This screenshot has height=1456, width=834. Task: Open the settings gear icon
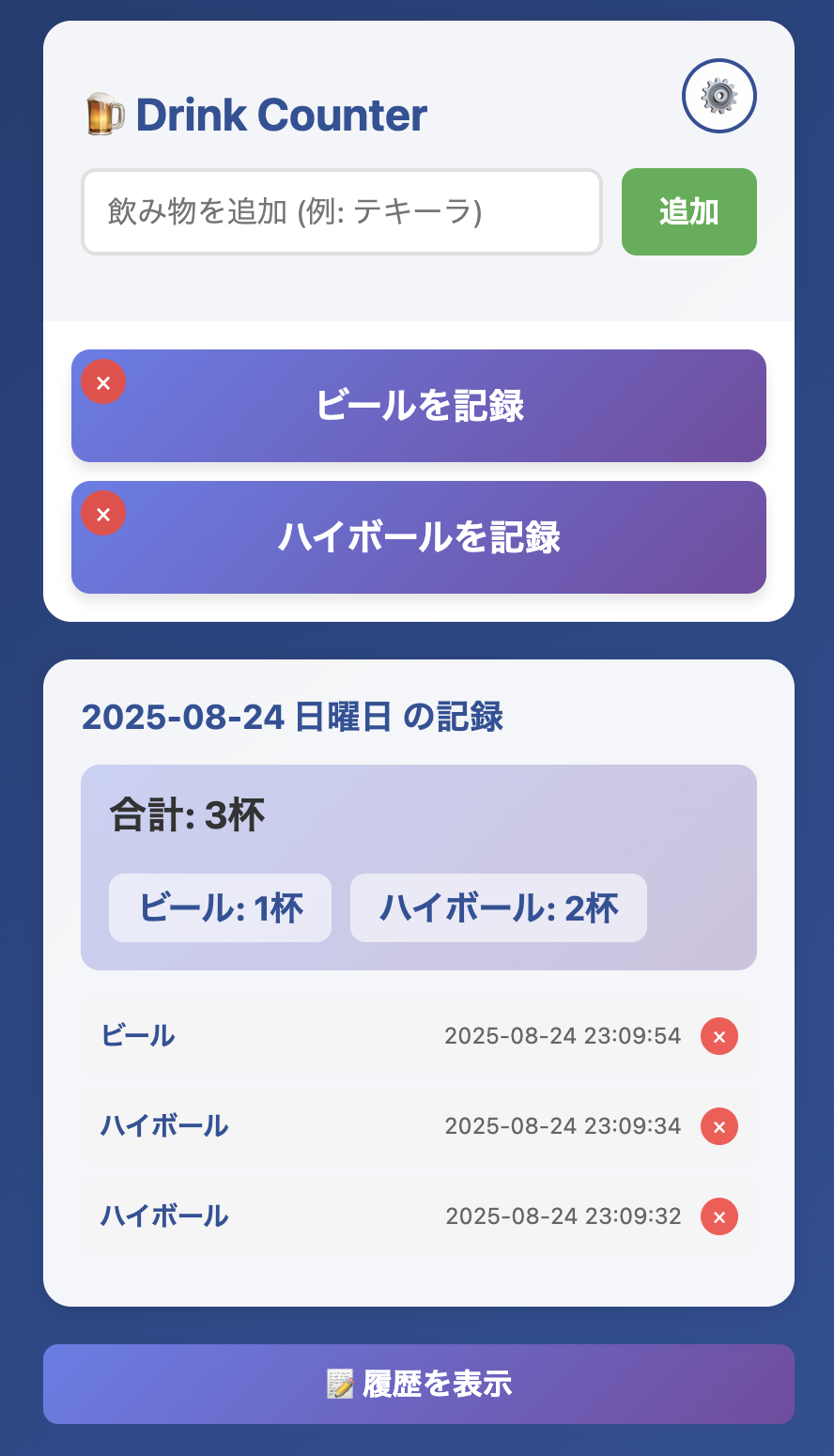pos(719,96)
